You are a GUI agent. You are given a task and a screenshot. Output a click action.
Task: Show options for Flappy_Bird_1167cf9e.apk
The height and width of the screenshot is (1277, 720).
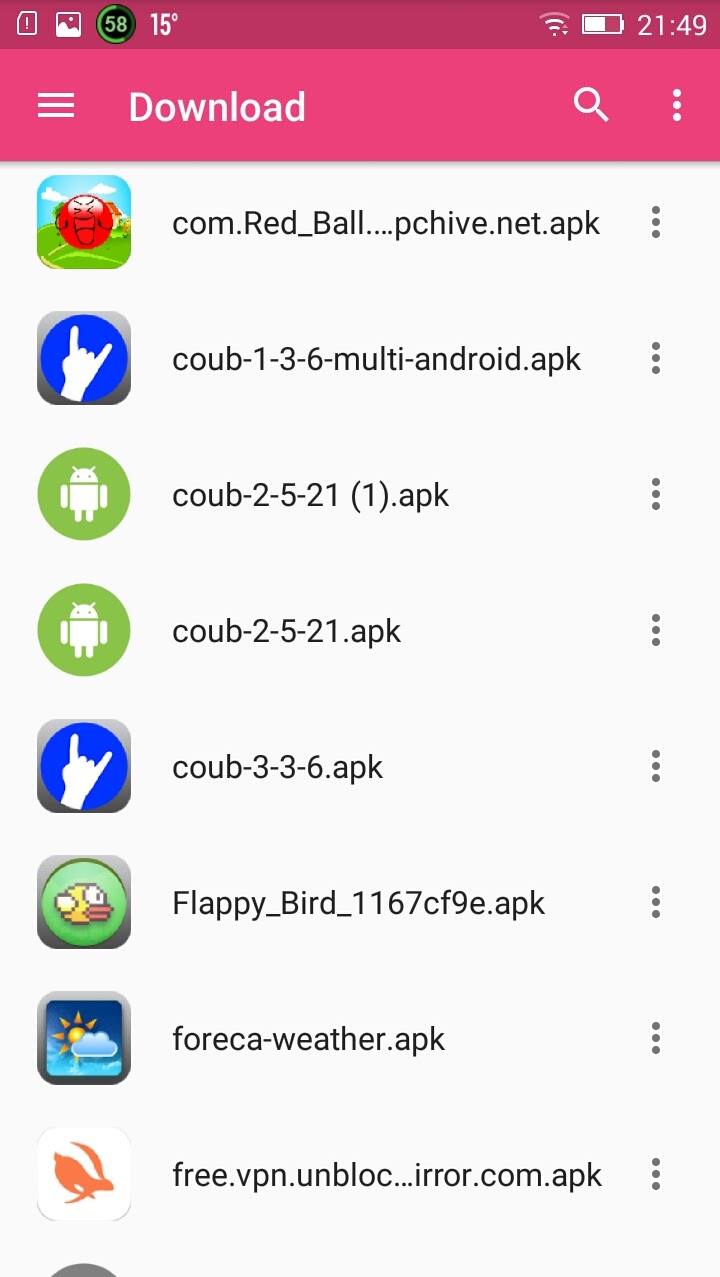(x=656, y=903)
